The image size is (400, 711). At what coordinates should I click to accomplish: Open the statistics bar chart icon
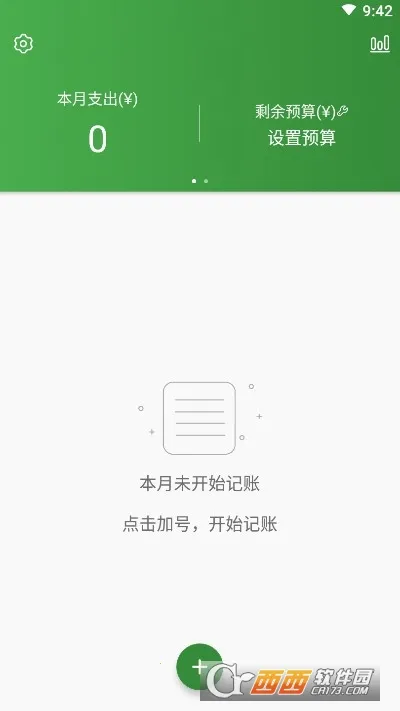[x=380, y=44]
